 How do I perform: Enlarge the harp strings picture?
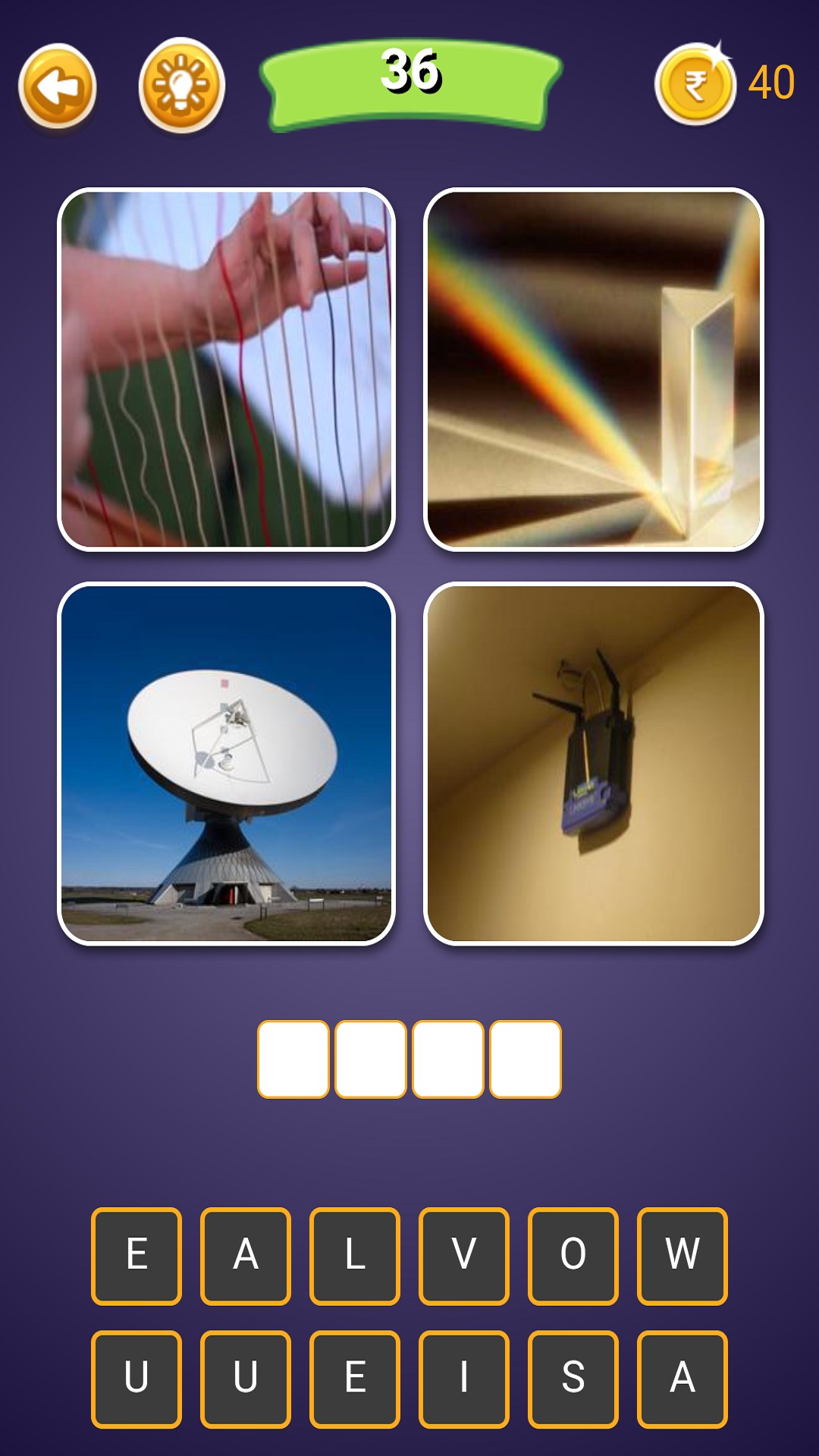tap(226, 369)
